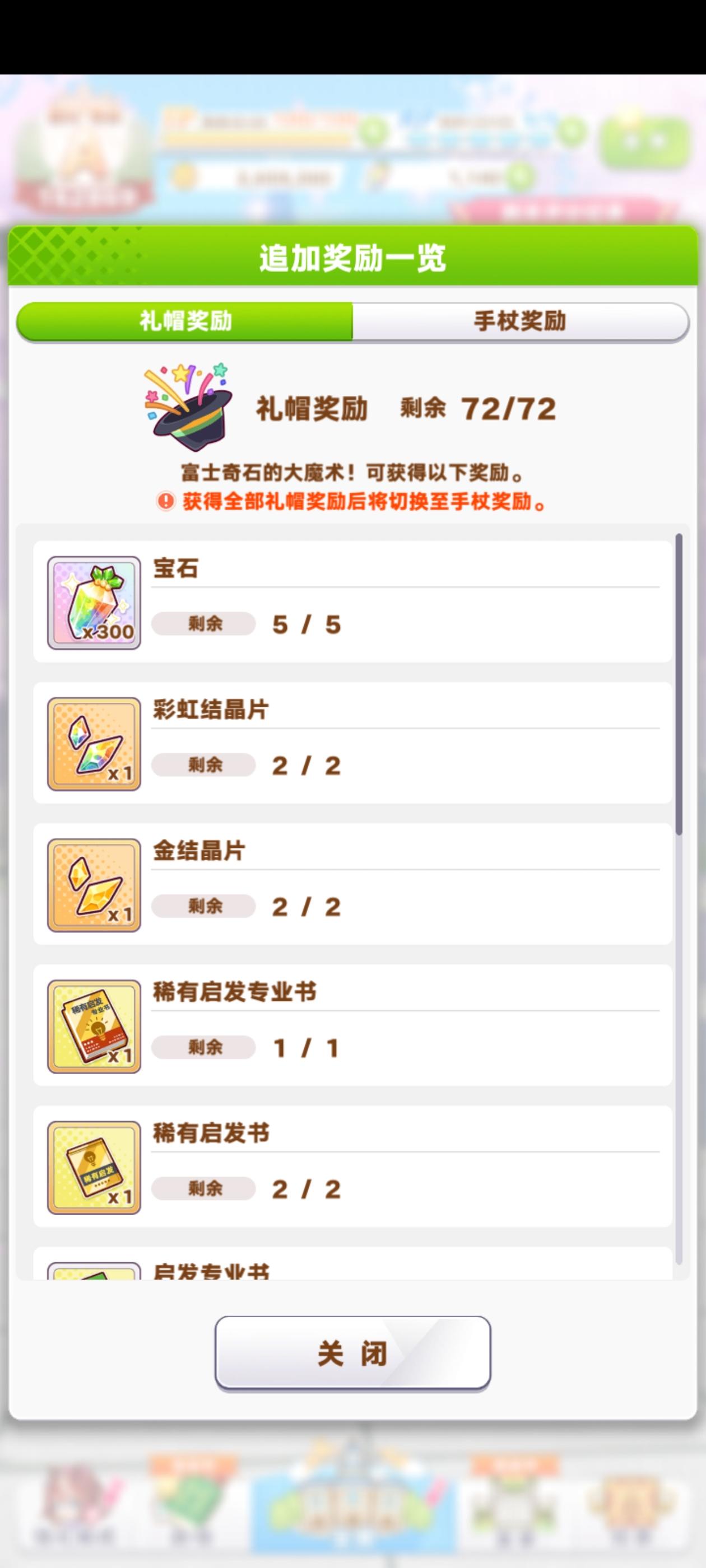The width and height of the screenshot is (706, 1568).
Task: Select the 宝石 gem x300 reward icon
Action: (95, 603)
